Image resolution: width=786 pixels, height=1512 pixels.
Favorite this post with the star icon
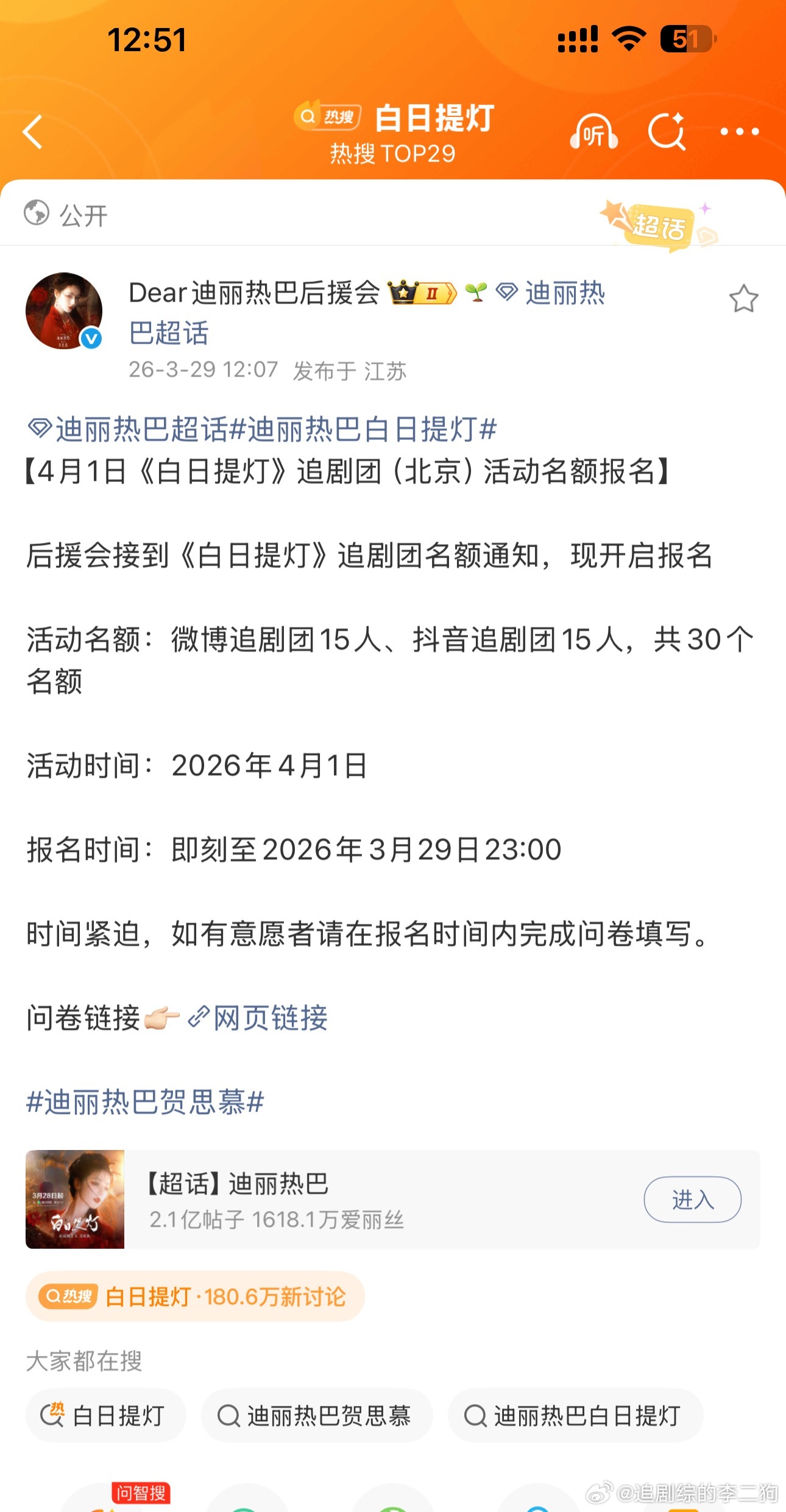[745, 297]
